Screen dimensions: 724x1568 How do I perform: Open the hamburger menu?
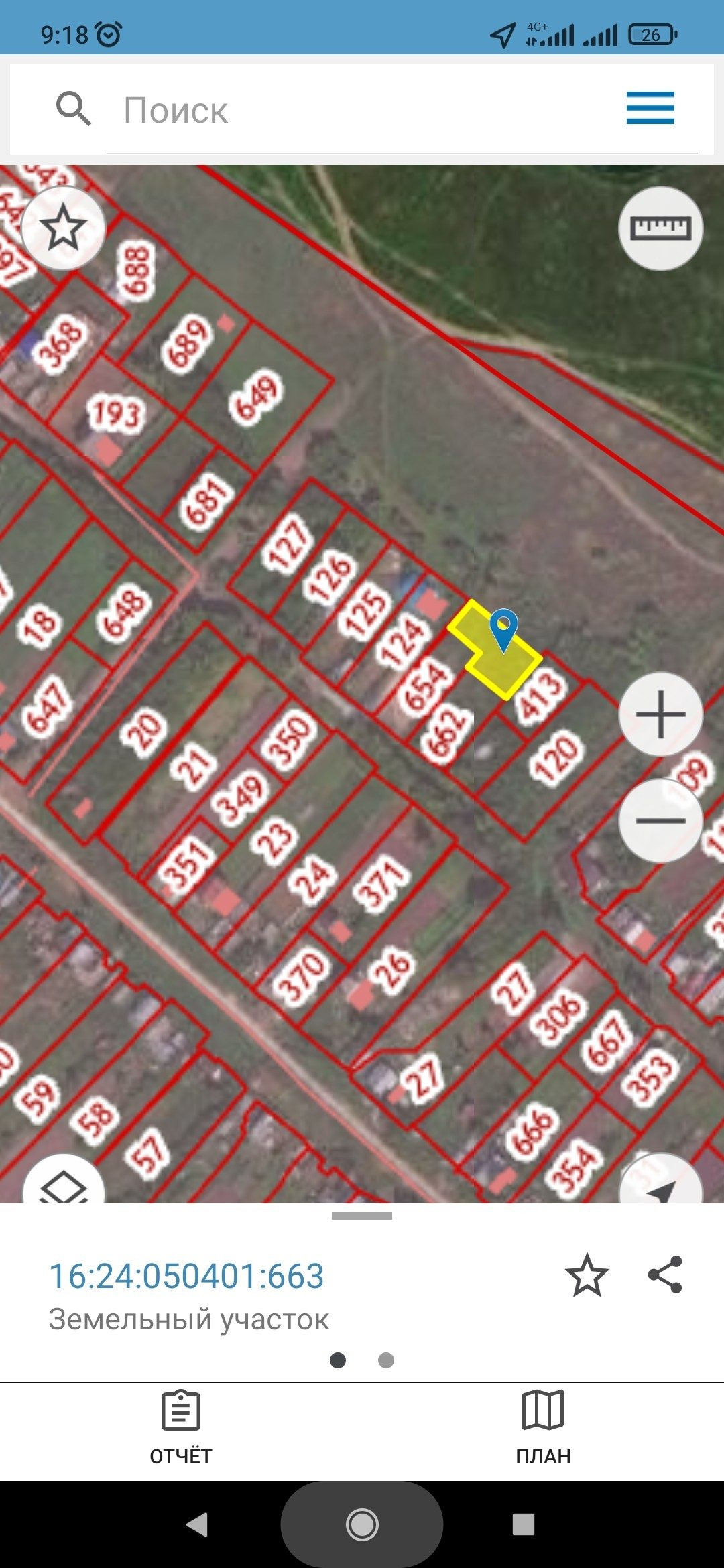650,109
